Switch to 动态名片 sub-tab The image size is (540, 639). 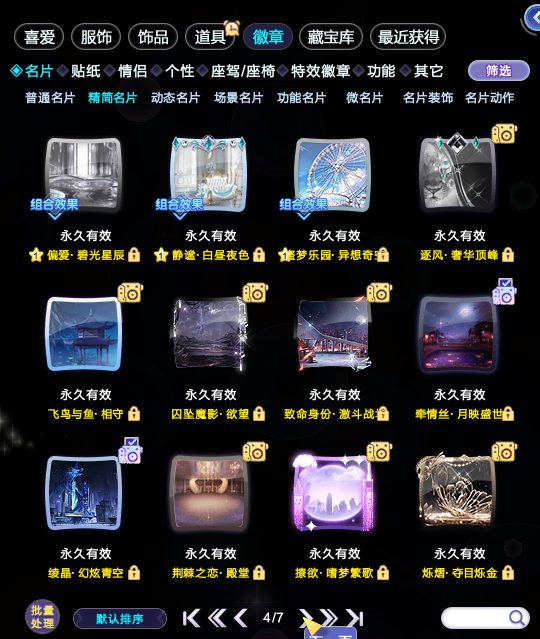[x=175, y=98]
